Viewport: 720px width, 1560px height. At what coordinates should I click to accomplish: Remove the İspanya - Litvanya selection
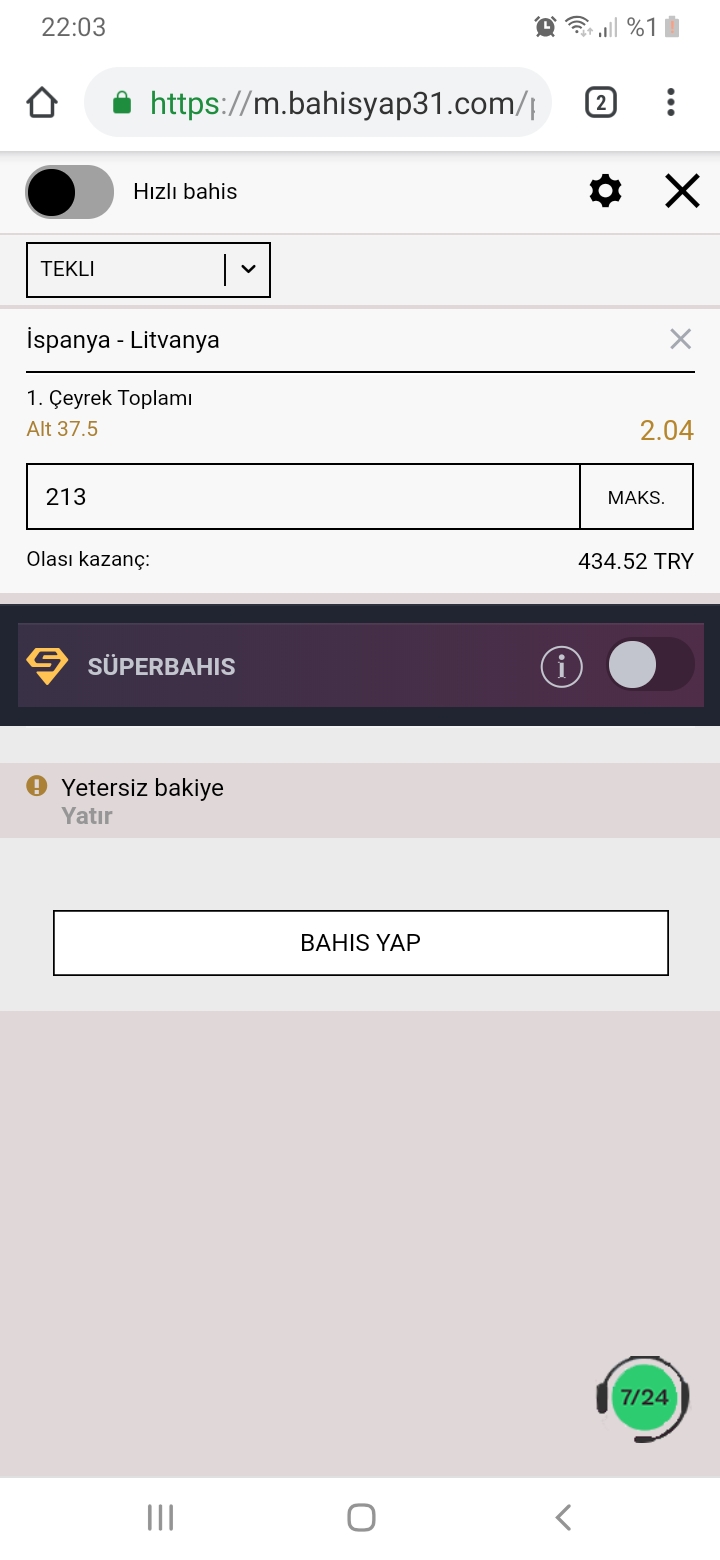click(680, 340)
